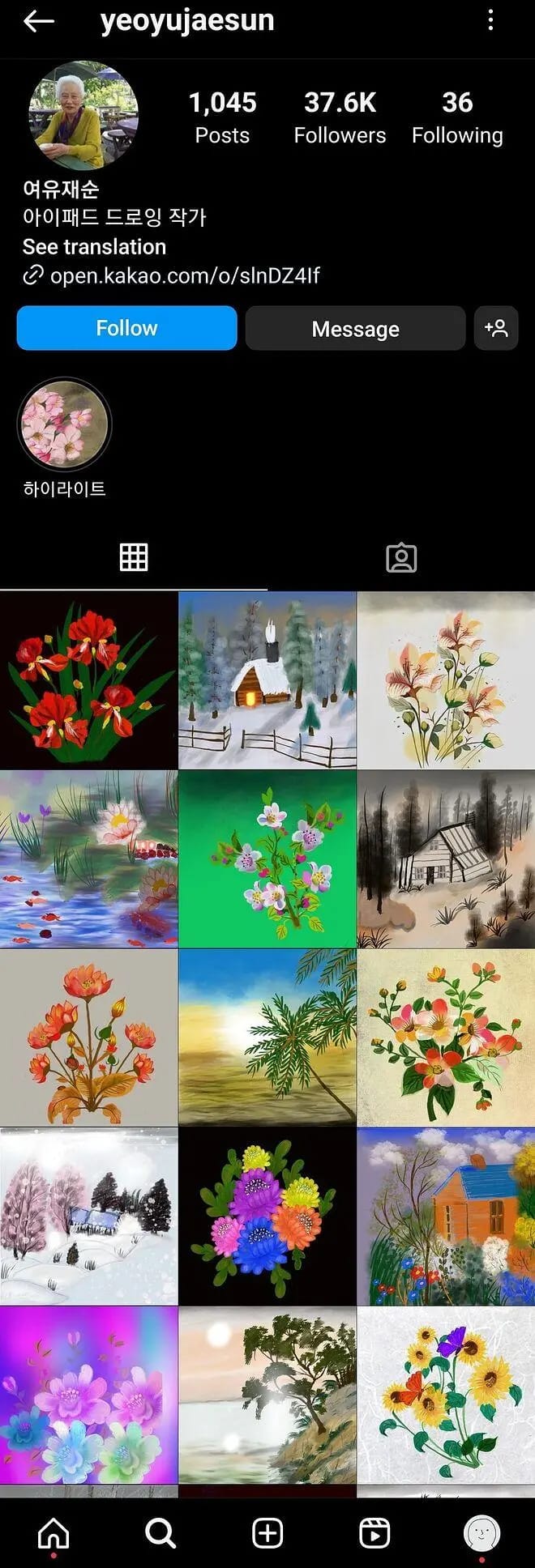This screenshot has width=535, height=1568.
Task: Message this profile
Action: click(x=355, y=329)
